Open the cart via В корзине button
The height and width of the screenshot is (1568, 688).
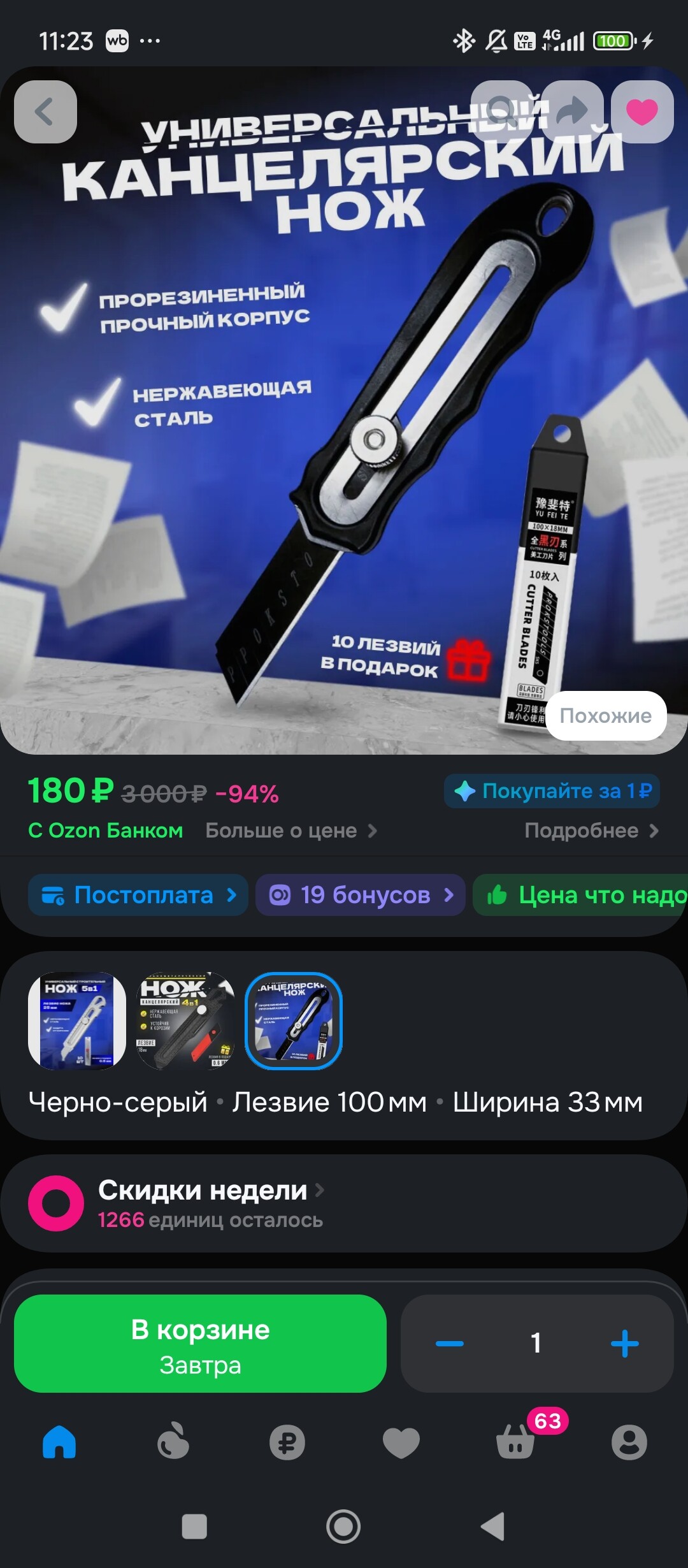200,1344
